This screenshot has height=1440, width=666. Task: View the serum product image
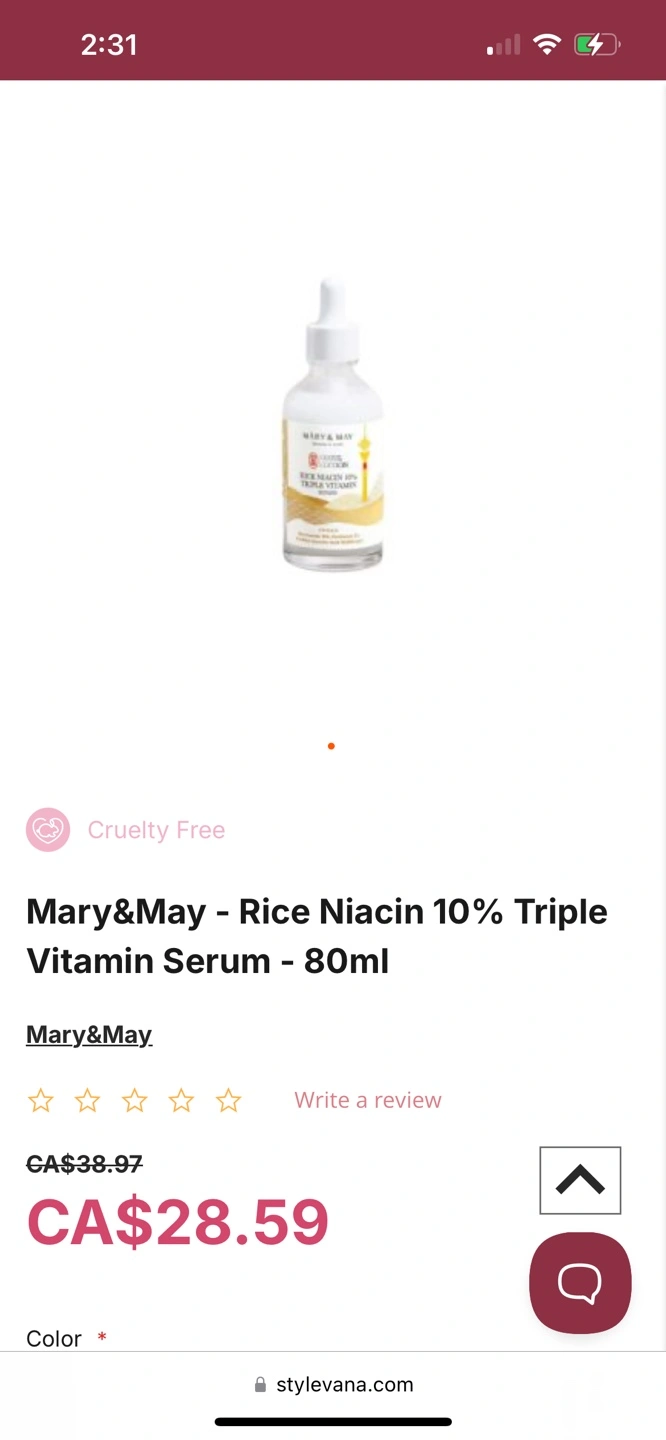(332, 426)
